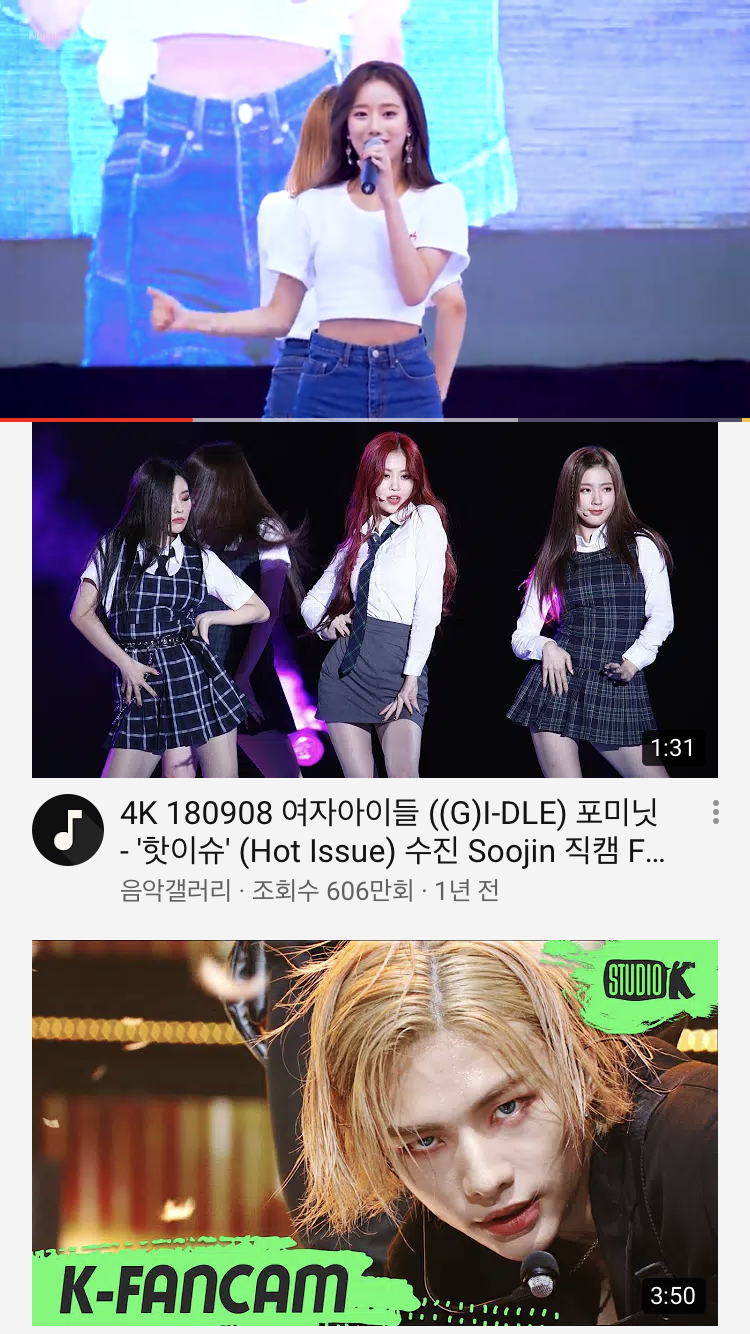Seek using the red video progress bar
This screenshot has height=1334, width=750.
192,419
